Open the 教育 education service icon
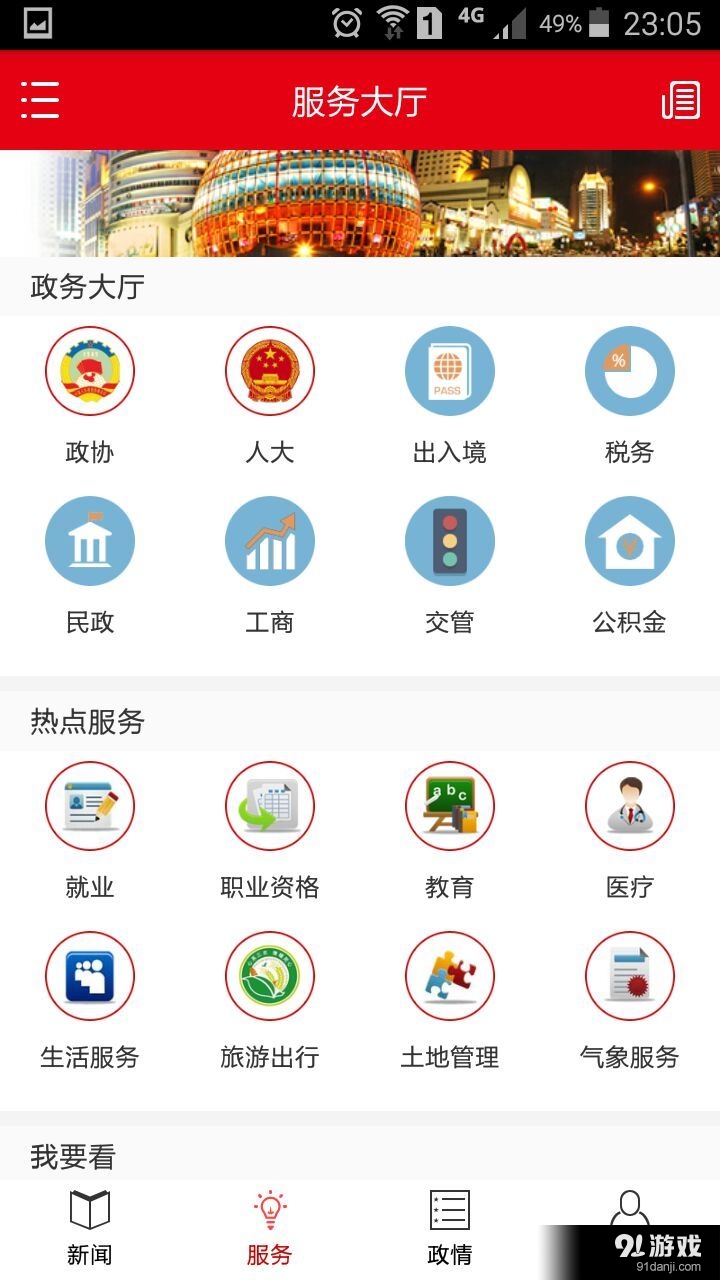The height and width of the screenshot is (1280, 720). [450, 806]
